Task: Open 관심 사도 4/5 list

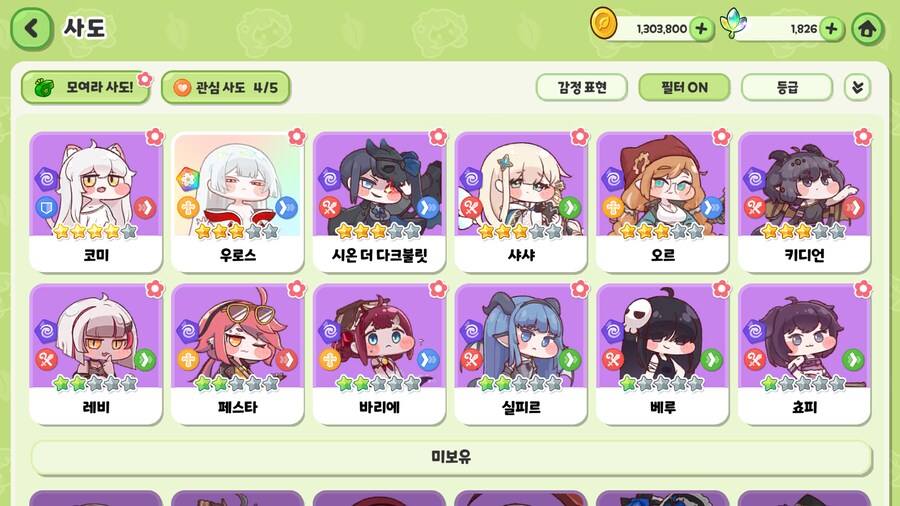Action: (x=225, y=87)
